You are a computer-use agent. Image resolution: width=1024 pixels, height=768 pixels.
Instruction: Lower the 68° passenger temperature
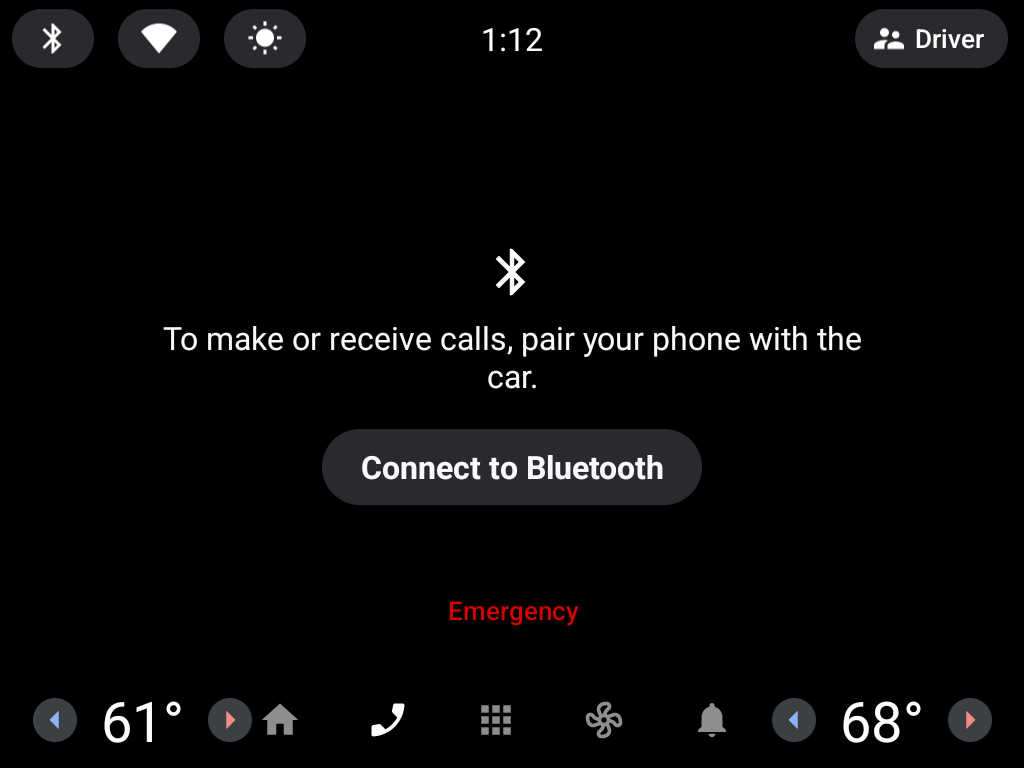click(794, 720)
